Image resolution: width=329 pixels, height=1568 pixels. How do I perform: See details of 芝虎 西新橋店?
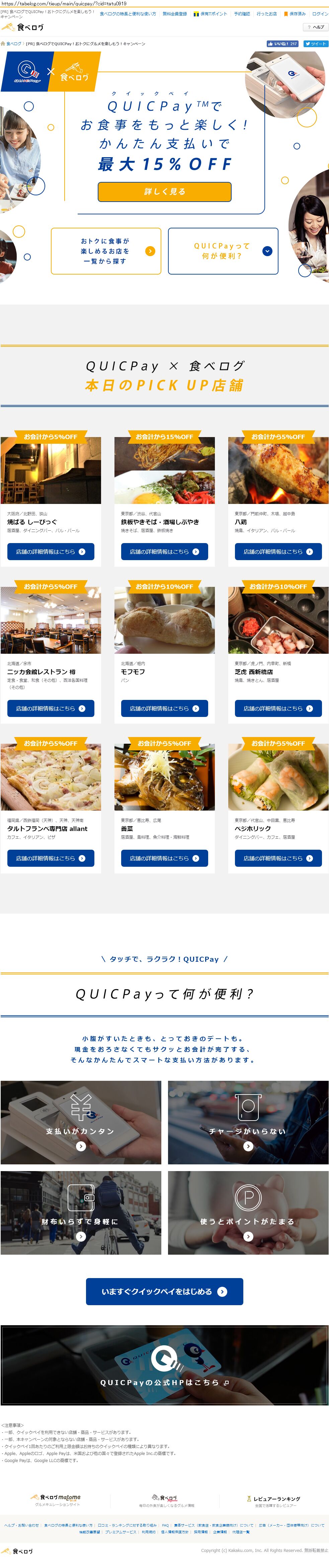point(278,709)
